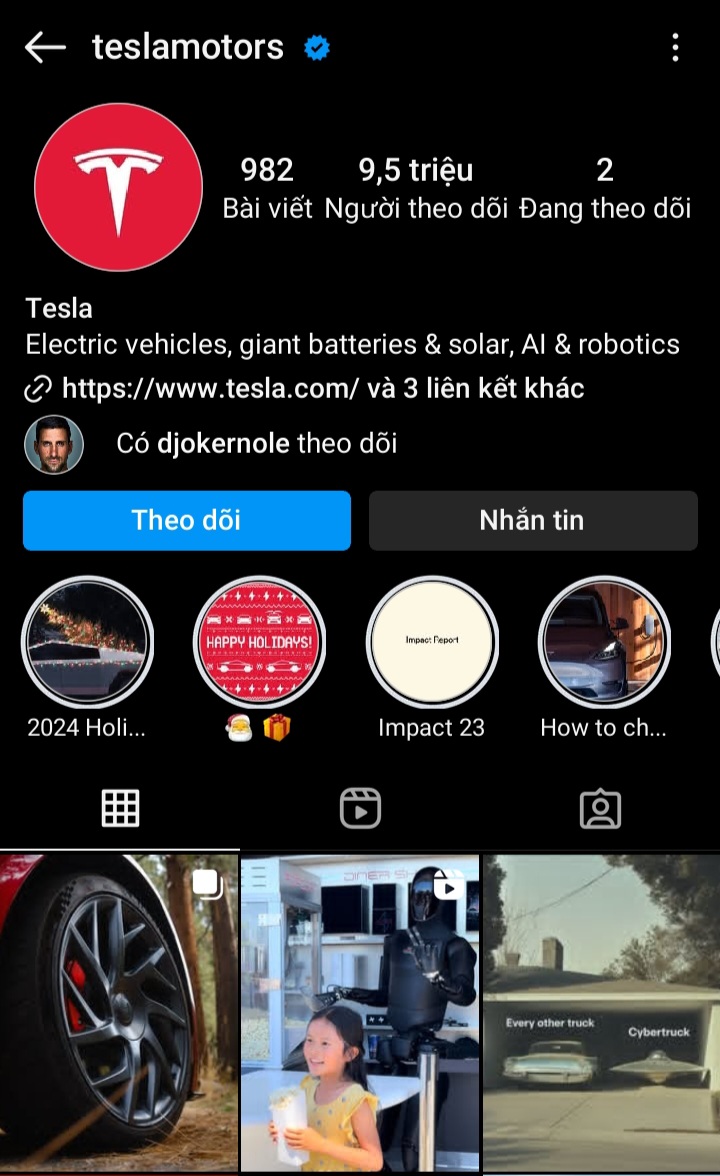Screen dimensions: 720x1176
Task: View the Đang theo dõi following list
Action: coord(605,187)
